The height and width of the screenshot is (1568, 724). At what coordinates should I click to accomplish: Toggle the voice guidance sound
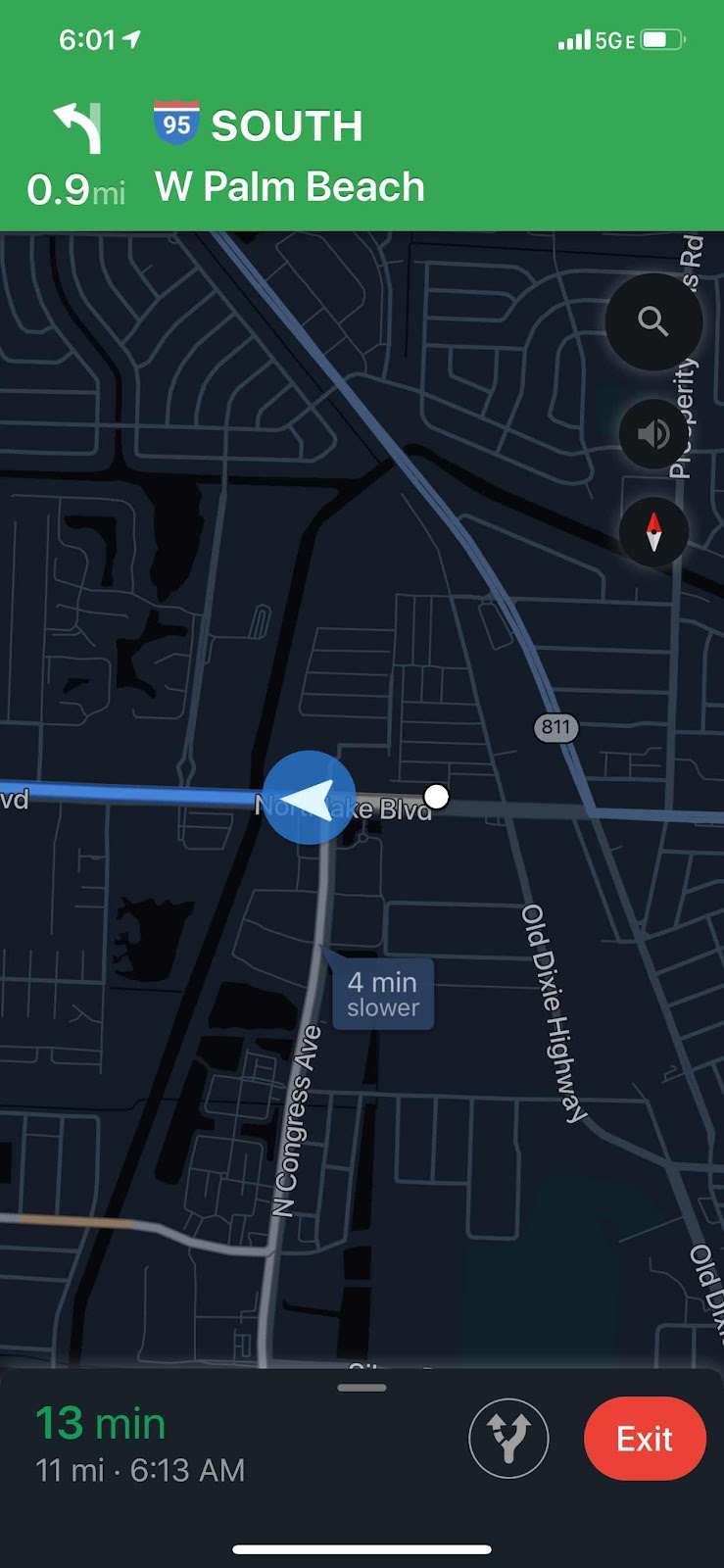coord(653,432)
